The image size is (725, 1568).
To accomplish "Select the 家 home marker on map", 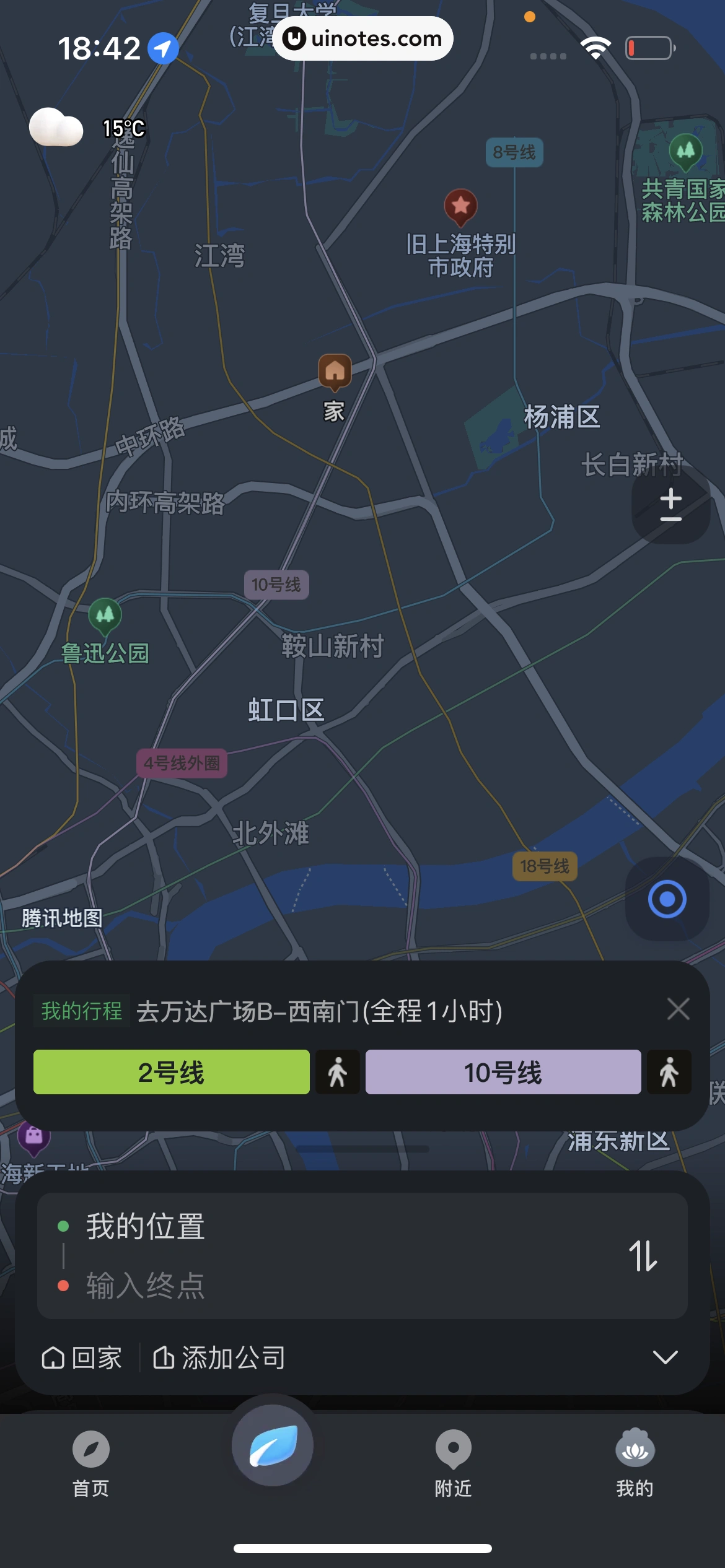I will (x=335, y=373).
